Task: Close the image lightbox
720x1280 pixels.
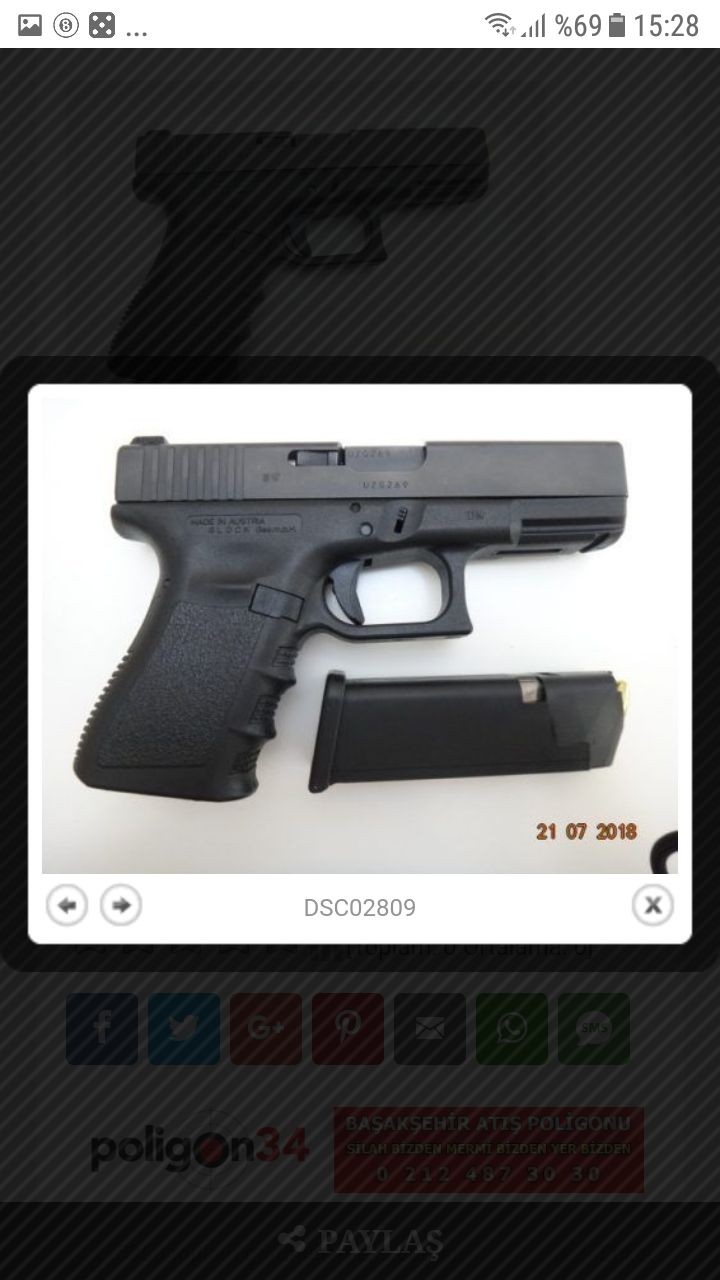Action: 652,906
